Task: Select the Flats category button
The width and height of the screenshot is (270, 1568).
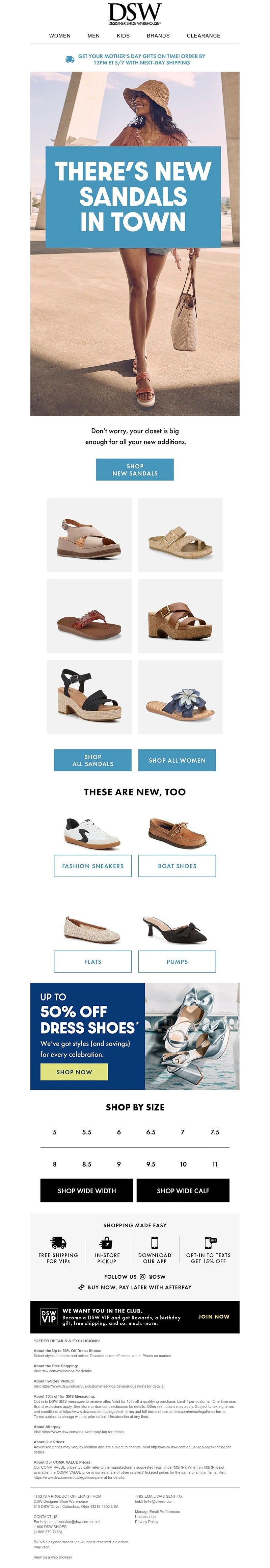Action: tap(92, 961)
